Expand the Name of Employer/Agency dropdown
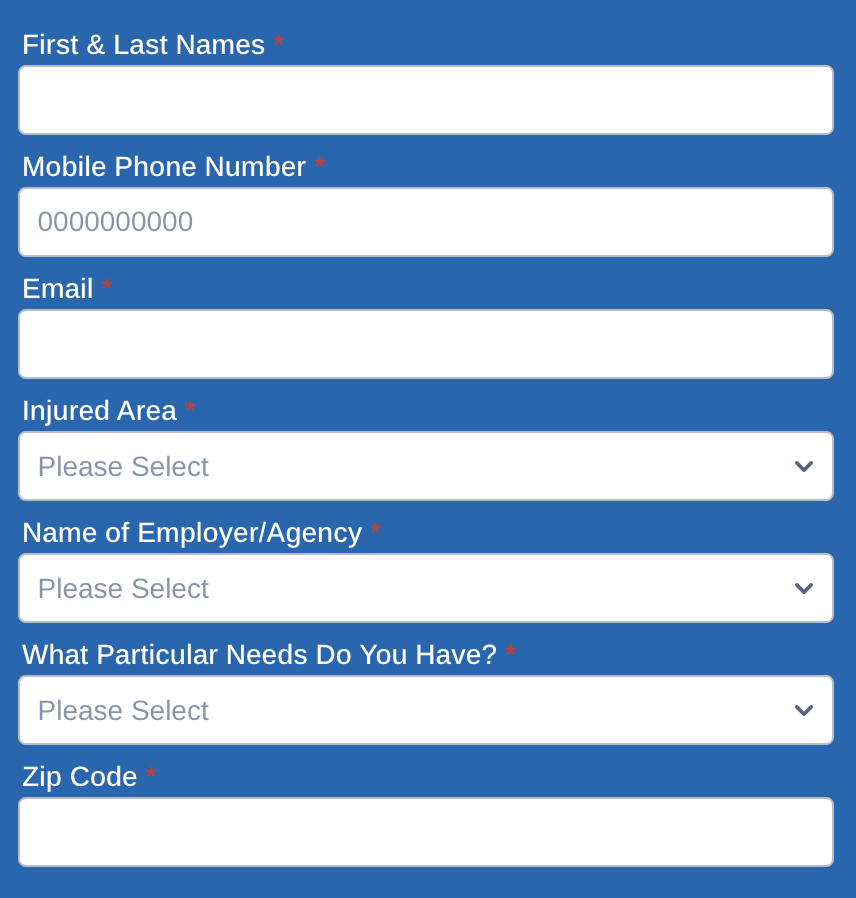 click(x=426, y=588)
